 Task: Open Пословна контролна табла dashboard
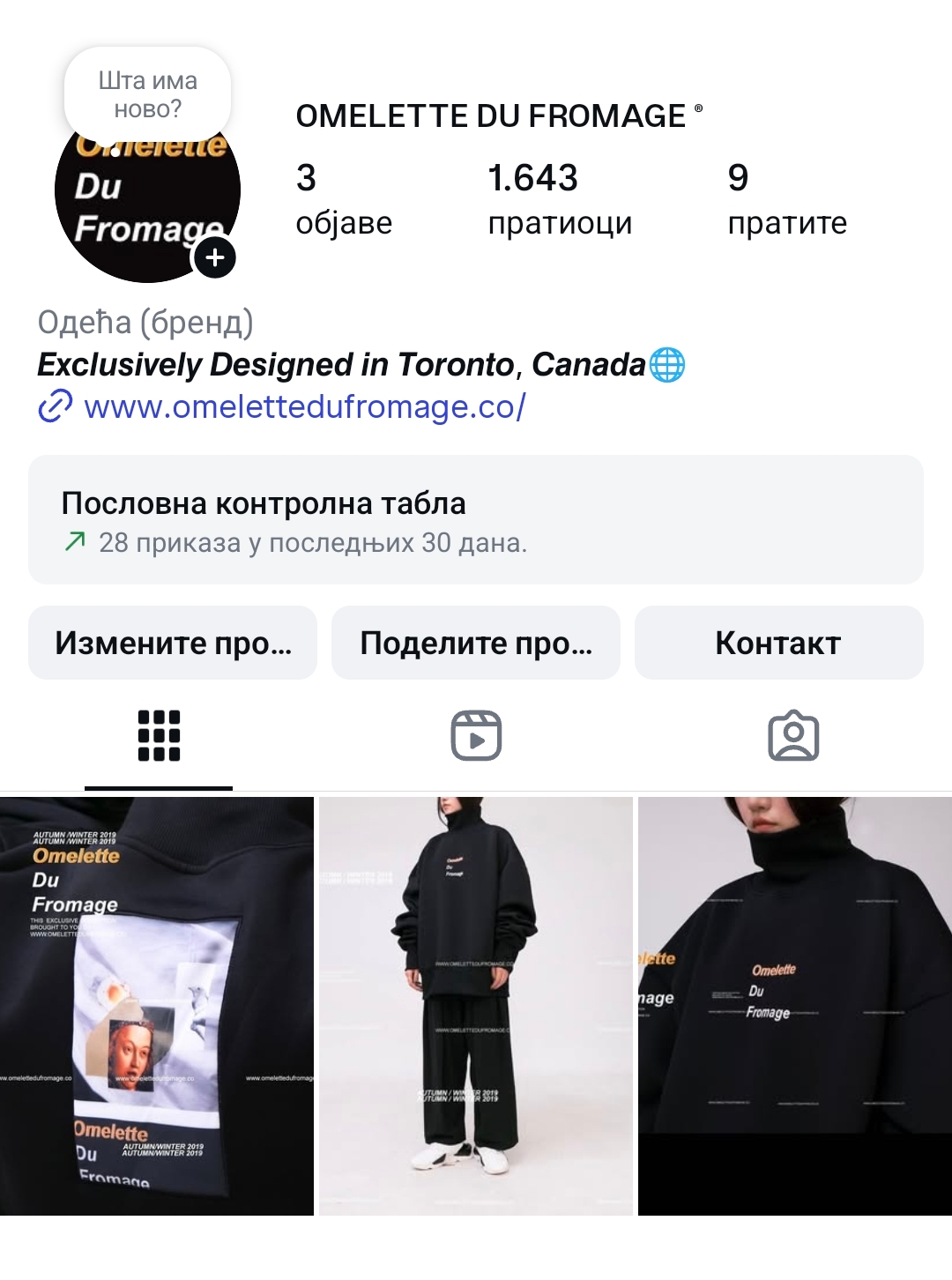coord(476,520)
